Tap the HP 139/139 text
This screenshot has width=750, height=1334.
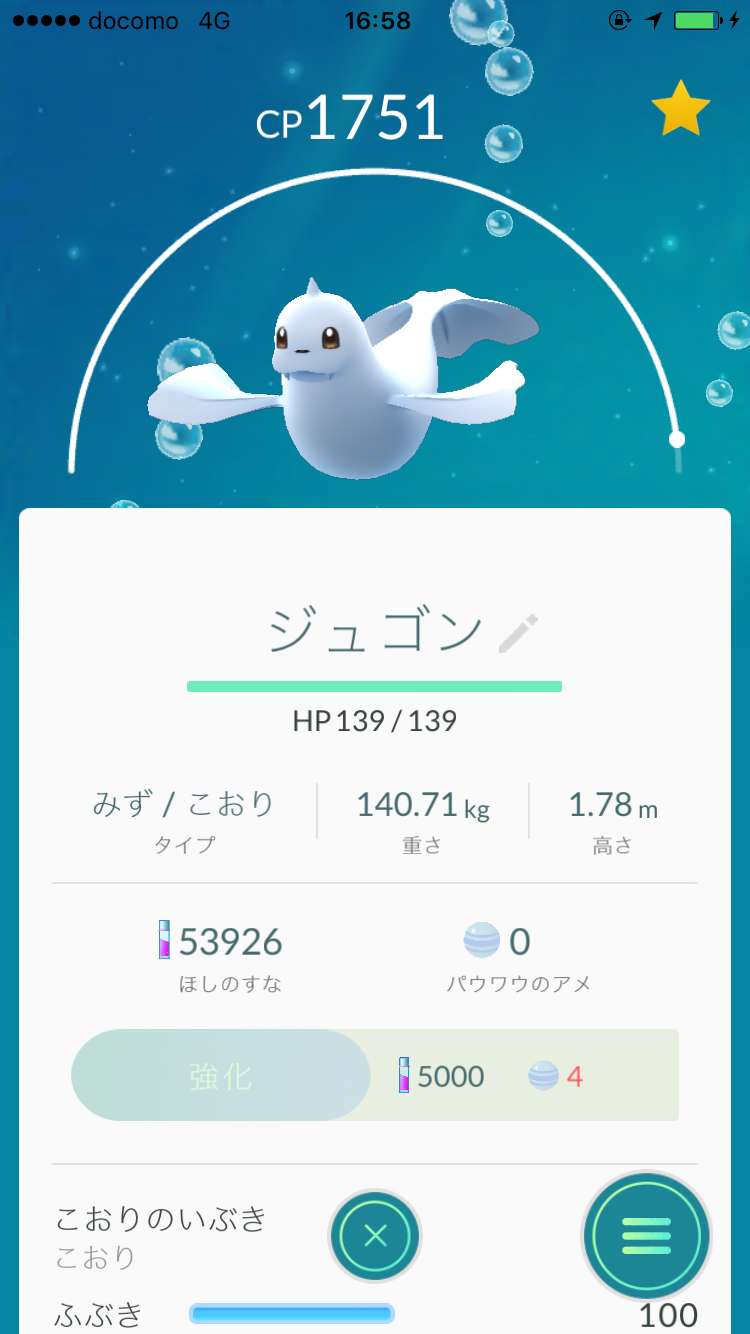tap(374, 720)
